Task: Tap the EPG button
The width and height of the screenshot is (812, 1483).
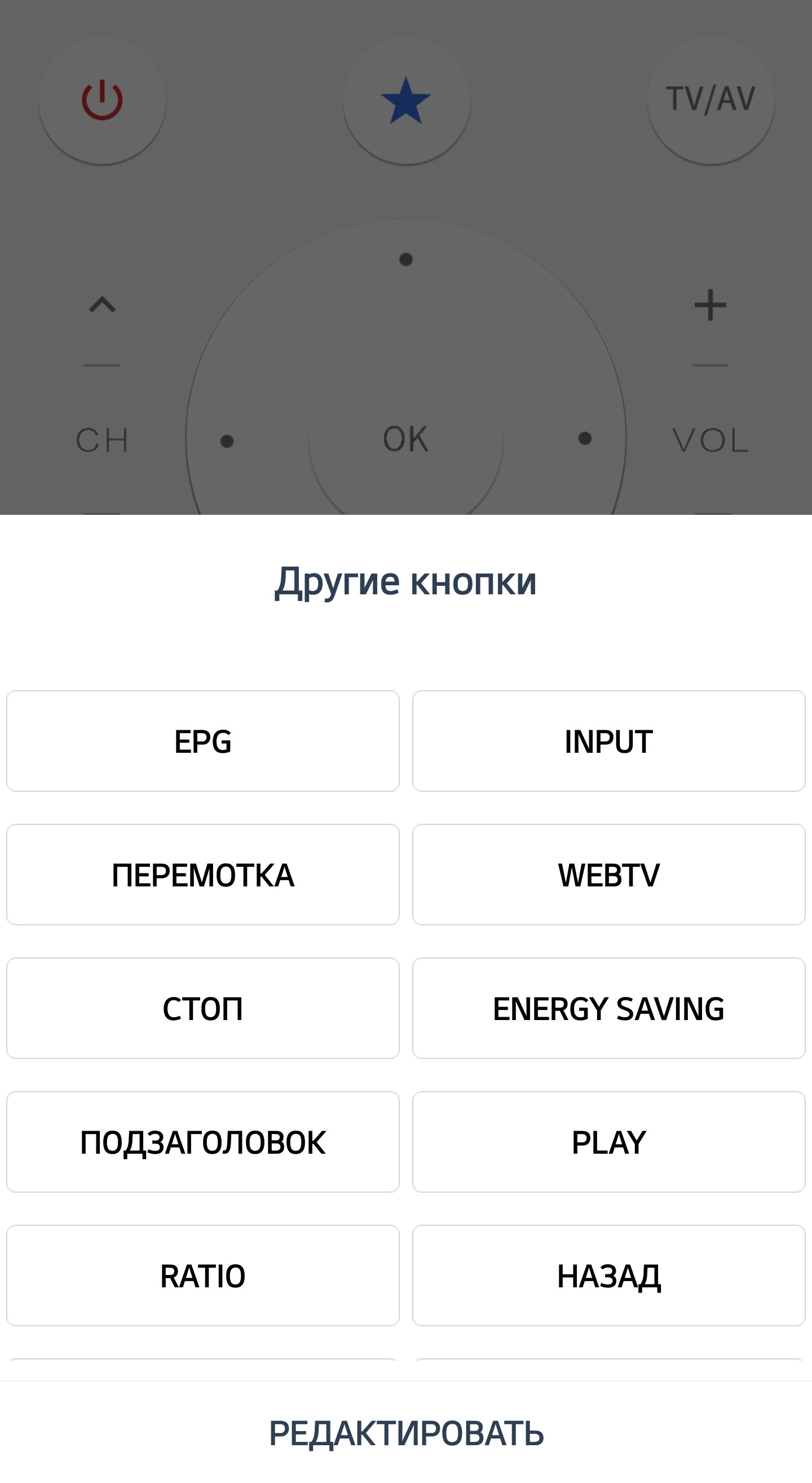Action: click(x=202, y=741)
